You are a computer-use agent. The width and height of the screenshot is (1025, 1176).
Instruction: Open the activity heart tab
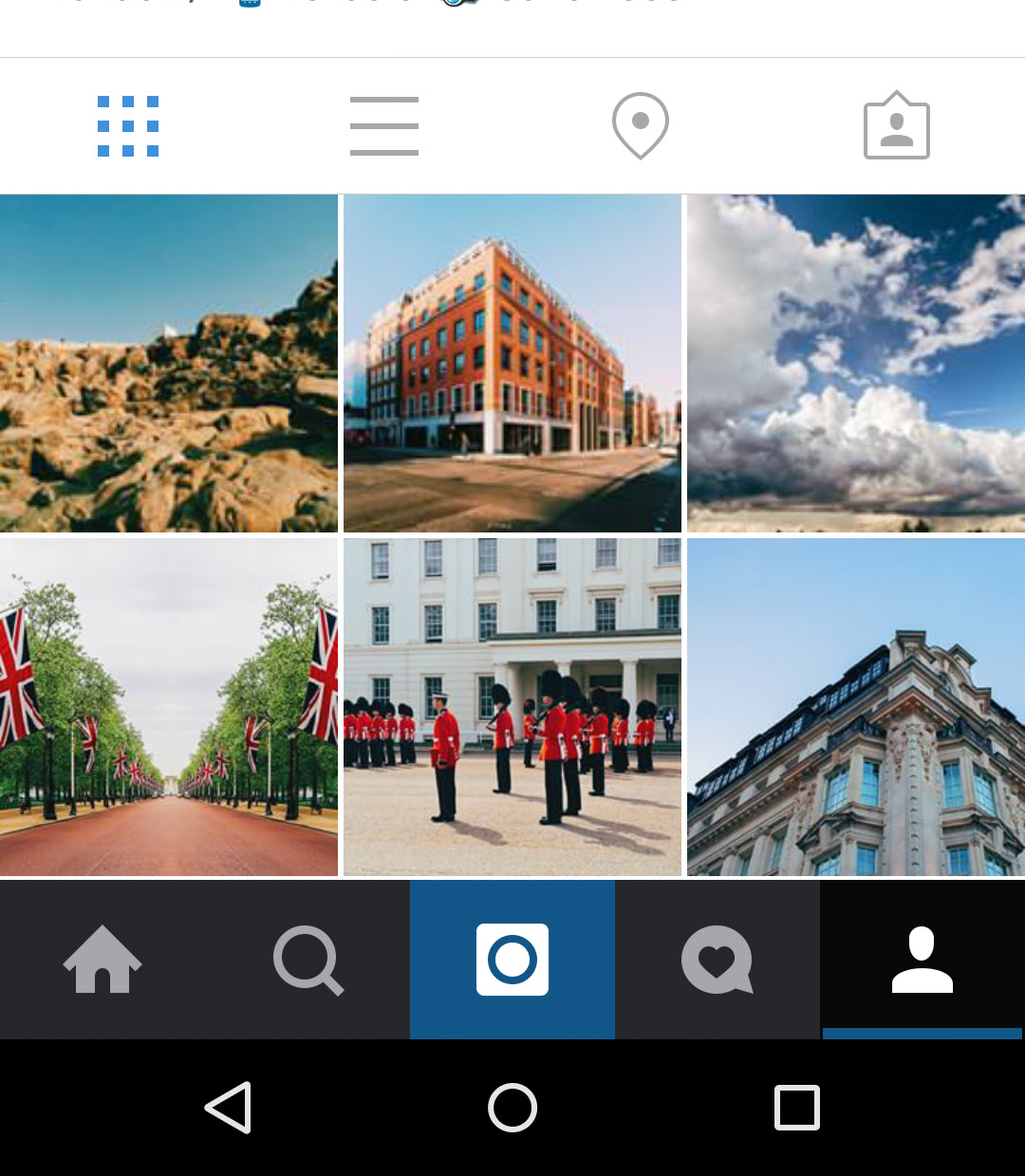point(717,960)
